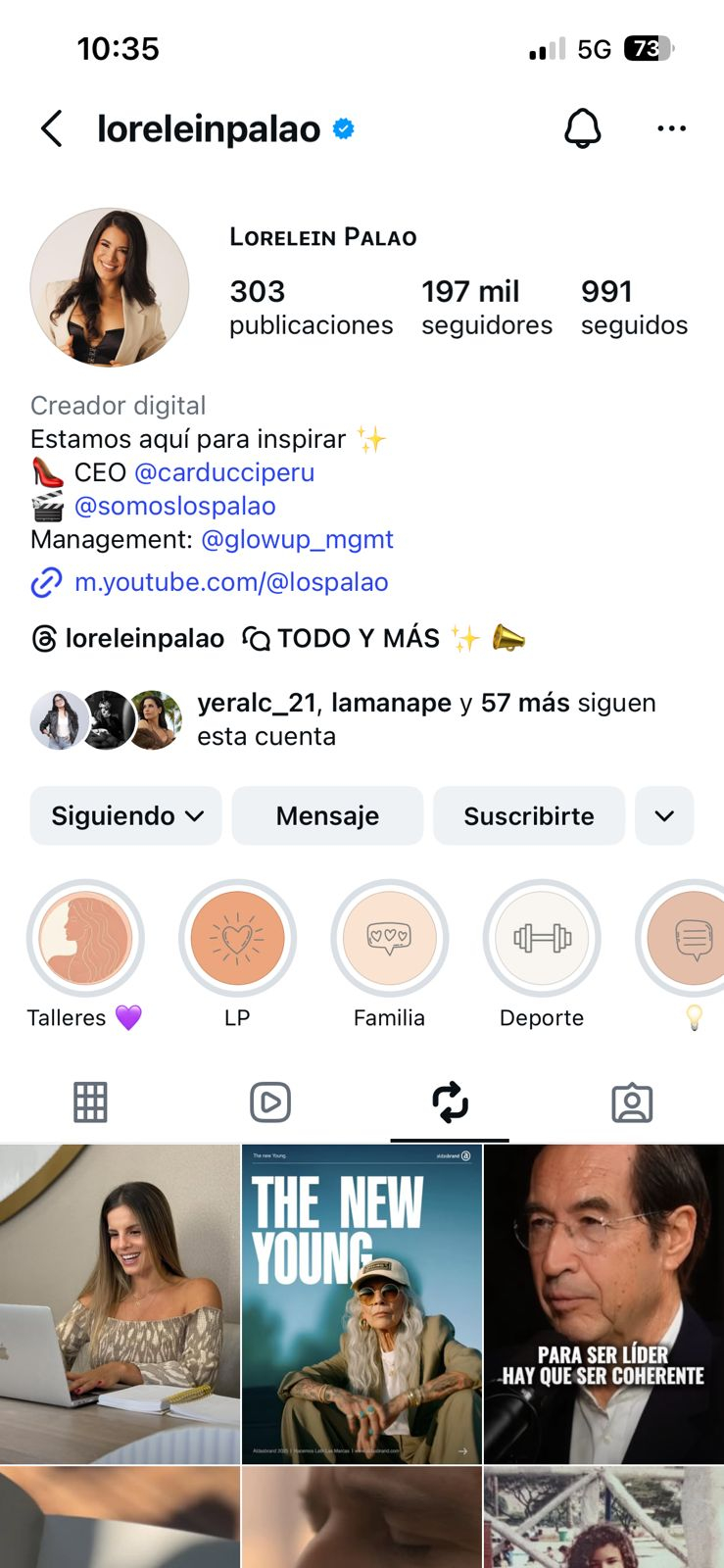View the Familia story highlight
Image resolution: width=724 pixels, height=1568 pixels.
tap(389, 938)
